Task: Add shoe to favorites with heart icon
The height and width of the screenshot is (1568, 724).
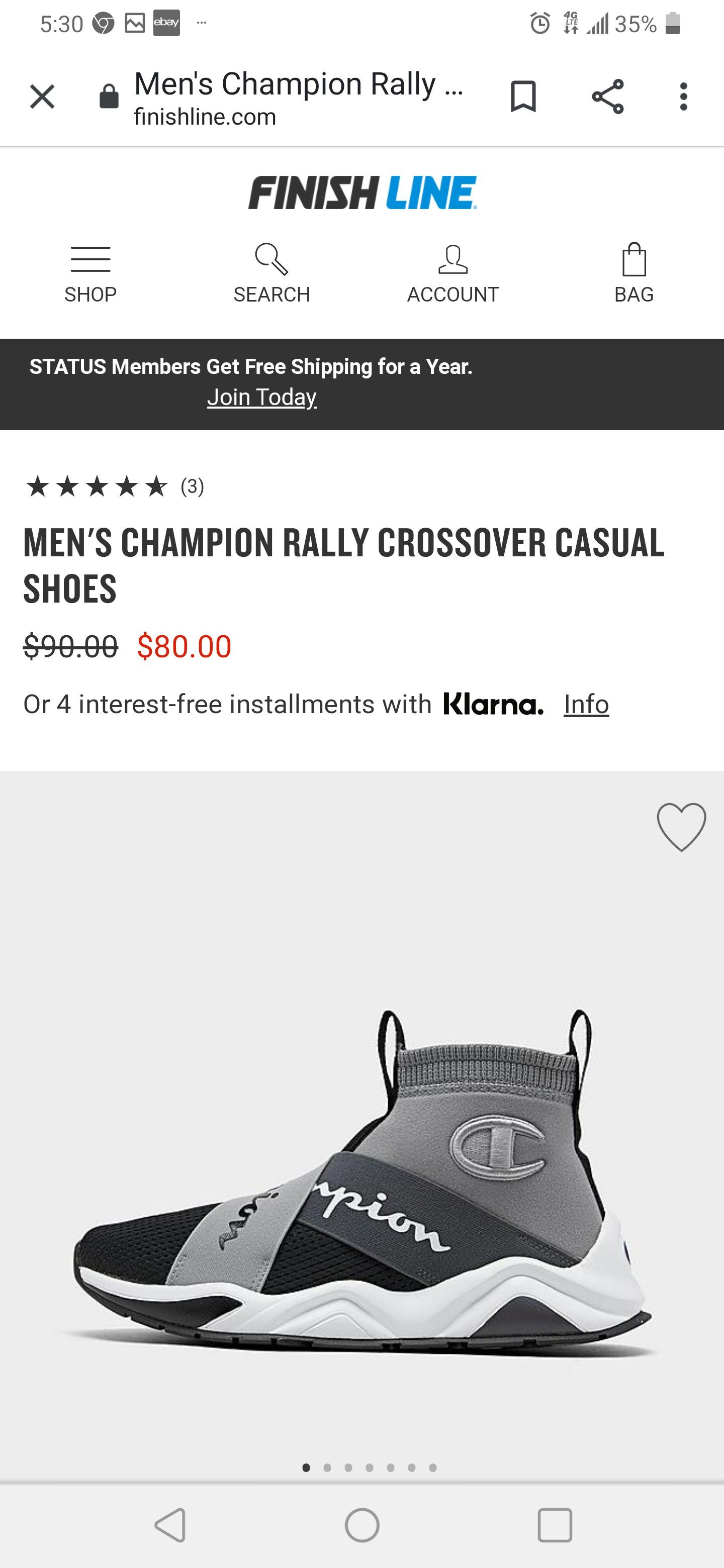Action: pos(681,827)
